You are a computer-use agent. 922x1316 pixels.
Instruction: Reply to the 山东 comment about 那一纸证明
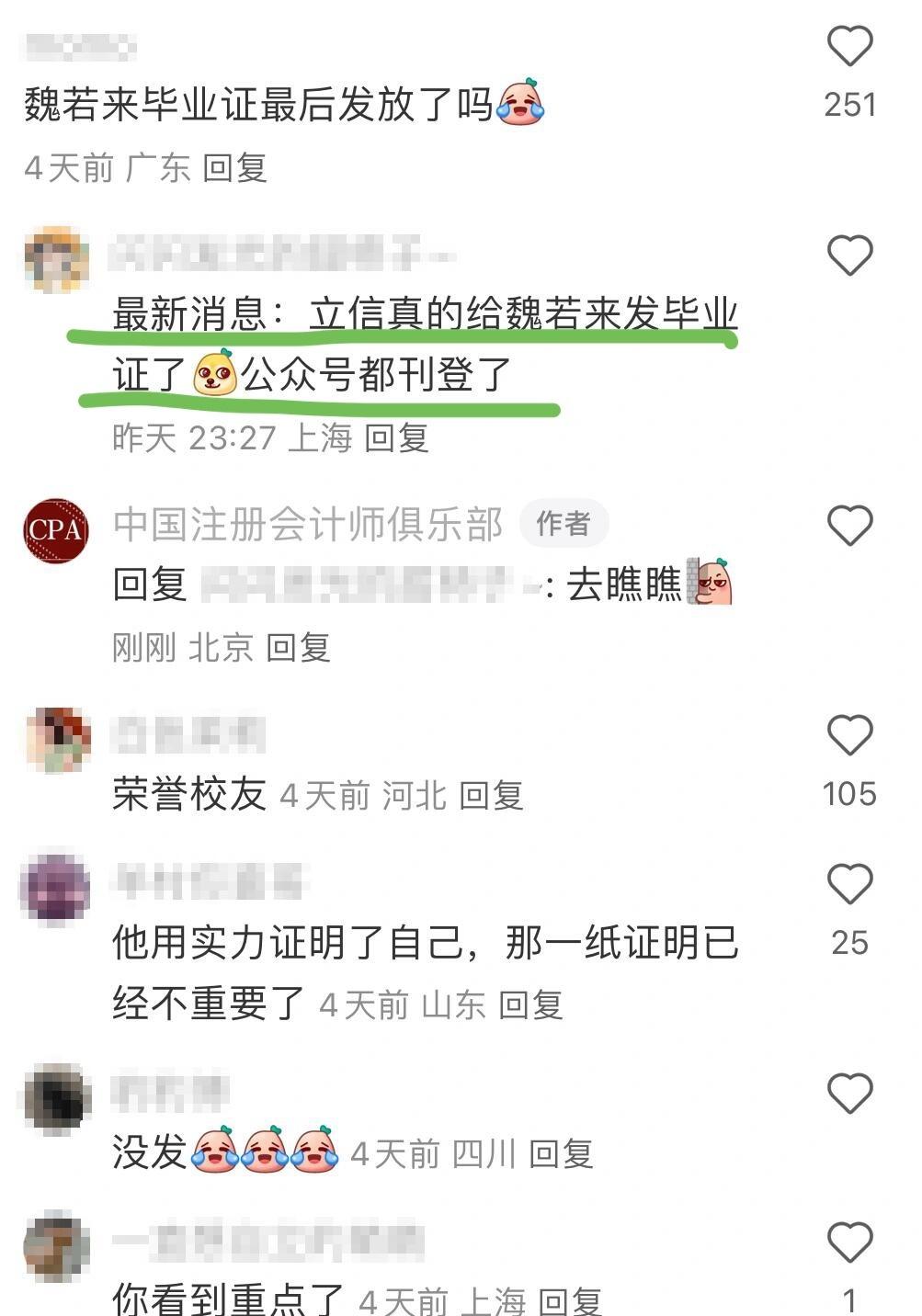[x=530, y=1005]
